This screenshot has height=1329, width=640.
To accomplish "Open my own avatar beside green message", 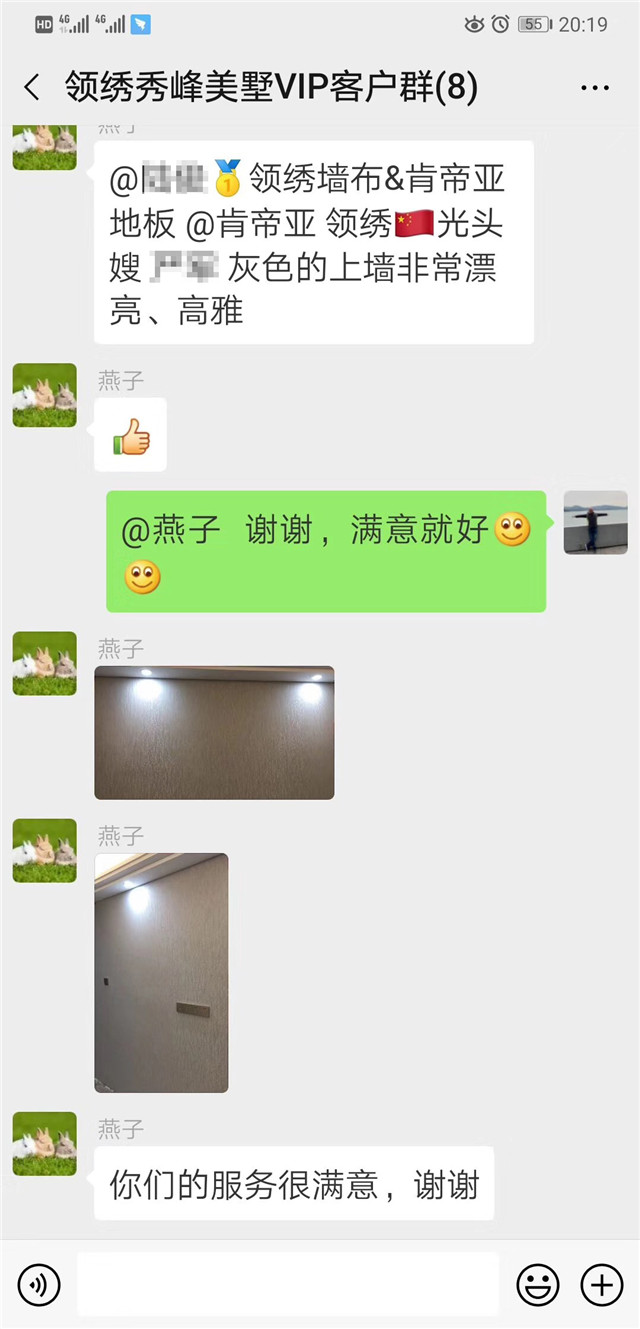I will [x=595, y=522].
